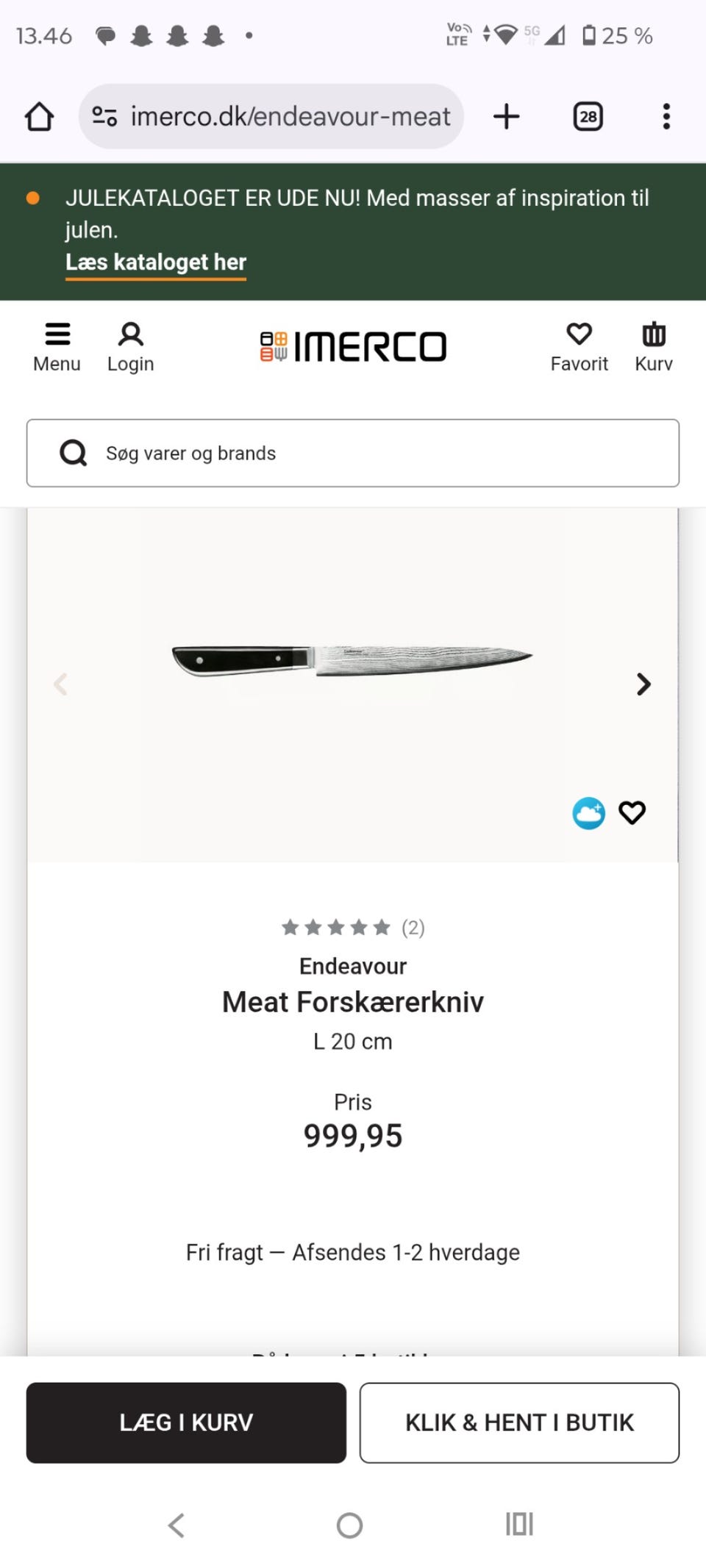
Task: Open the product's star reviews
Action: (352, 928)
